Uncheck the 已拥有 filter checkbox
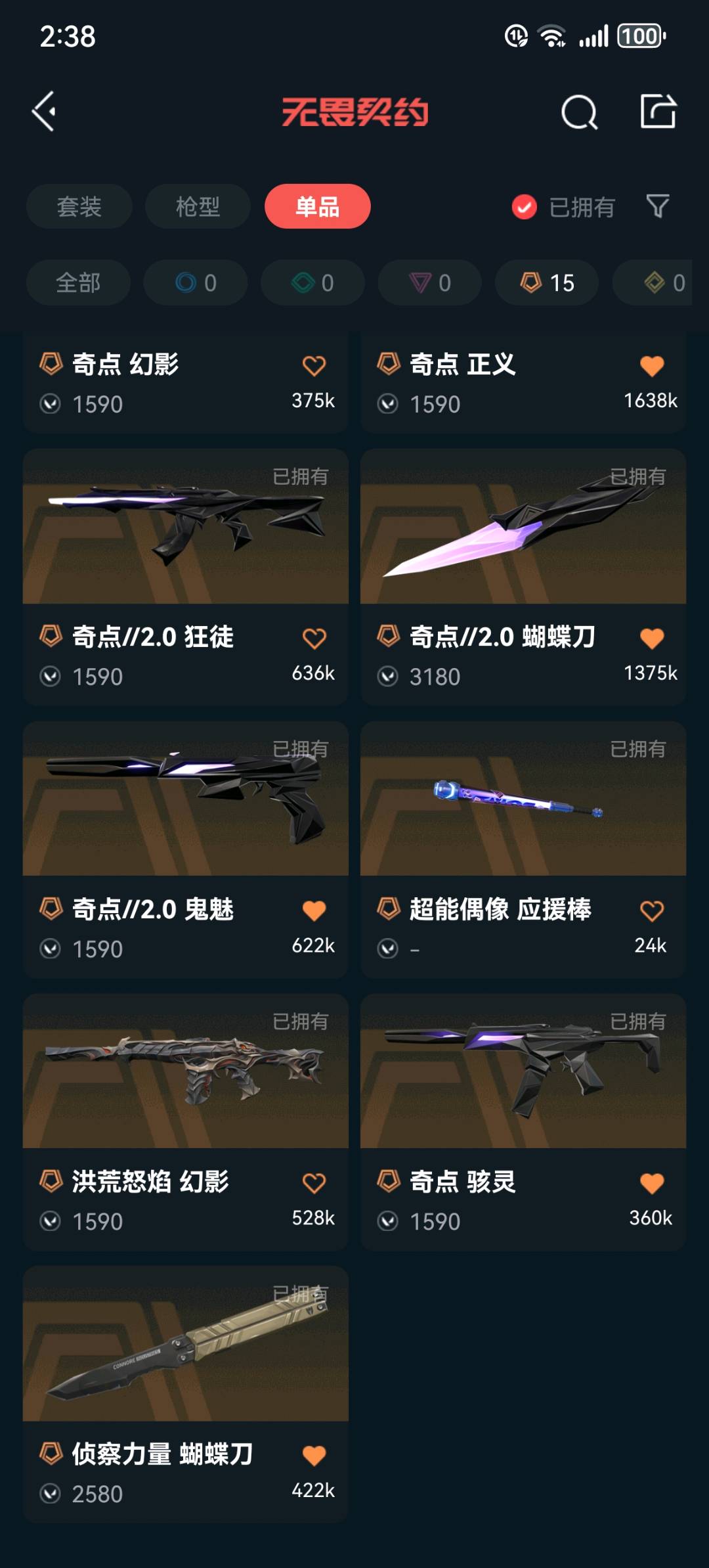The height and width of the screenshot is (1568, 709). click(x=524, y=207)
